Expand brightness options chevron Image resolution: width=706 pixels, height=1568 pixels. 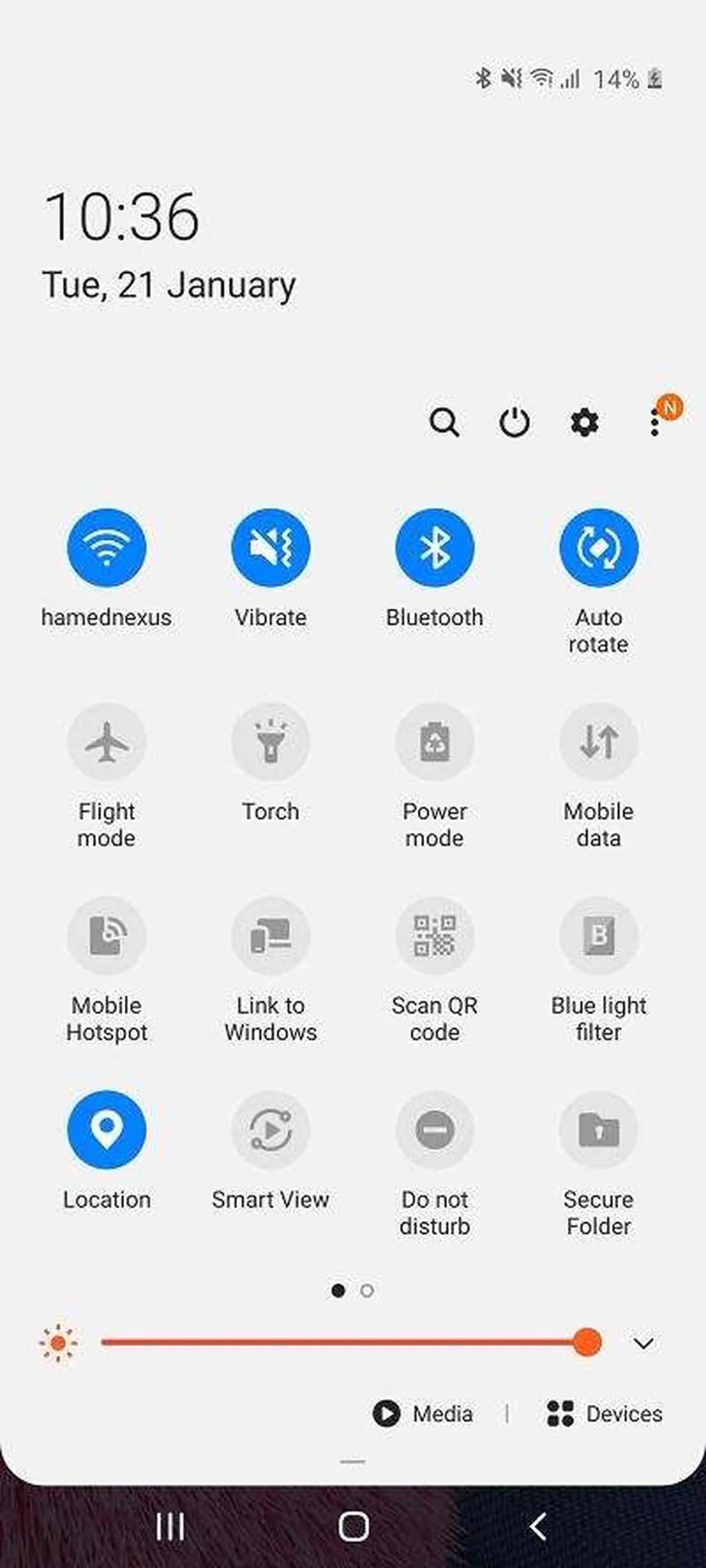[x=643, y=1343]
